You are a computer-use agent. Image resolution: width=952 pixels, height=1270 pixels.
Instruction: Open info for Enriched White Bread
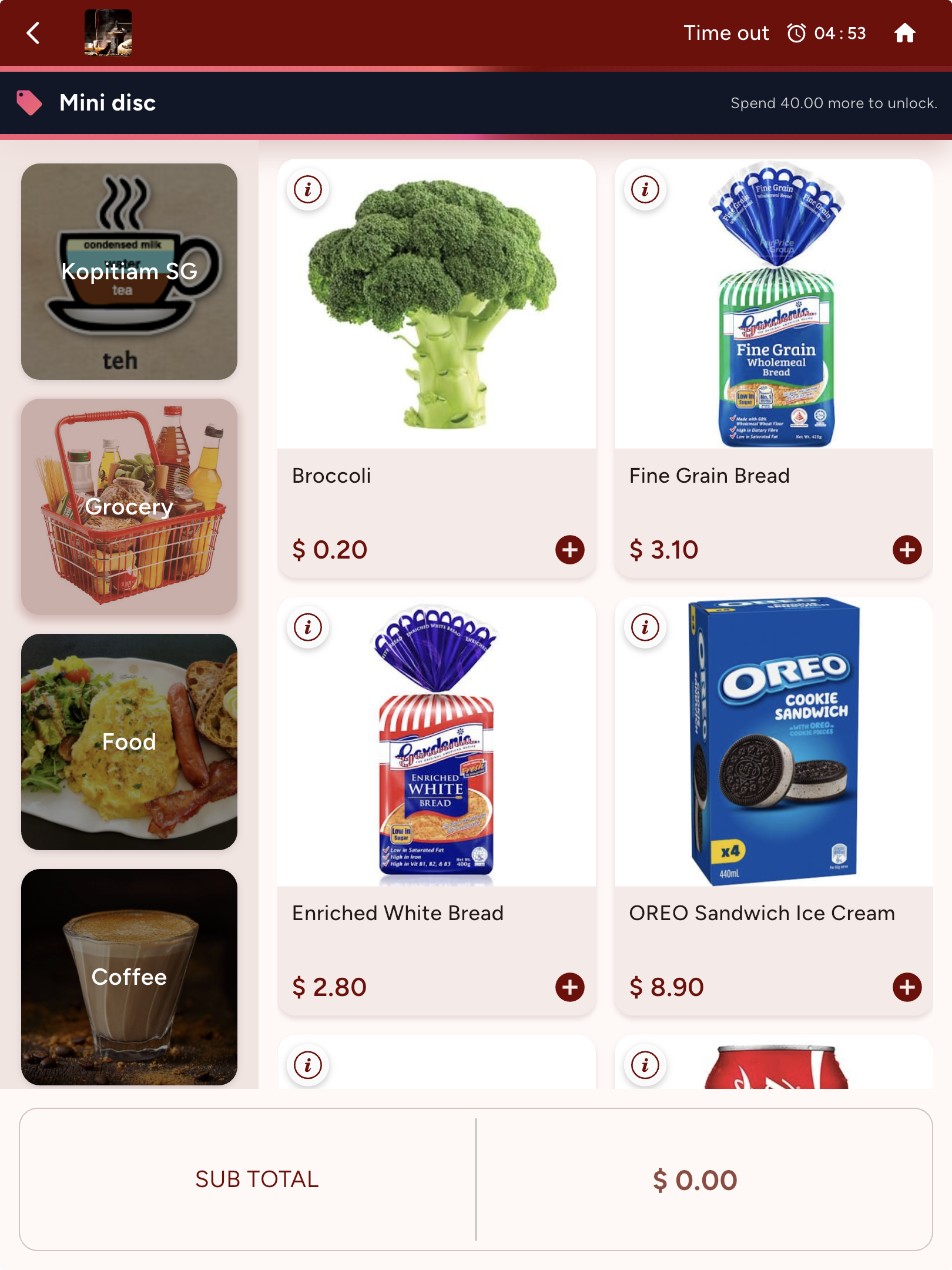click(x=308, y=627)
